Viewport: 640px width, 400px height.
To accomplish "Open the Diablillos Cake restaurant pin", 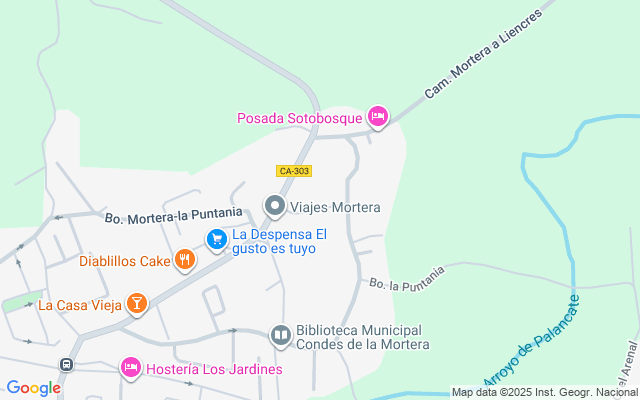I will click(x=184, y=261).
